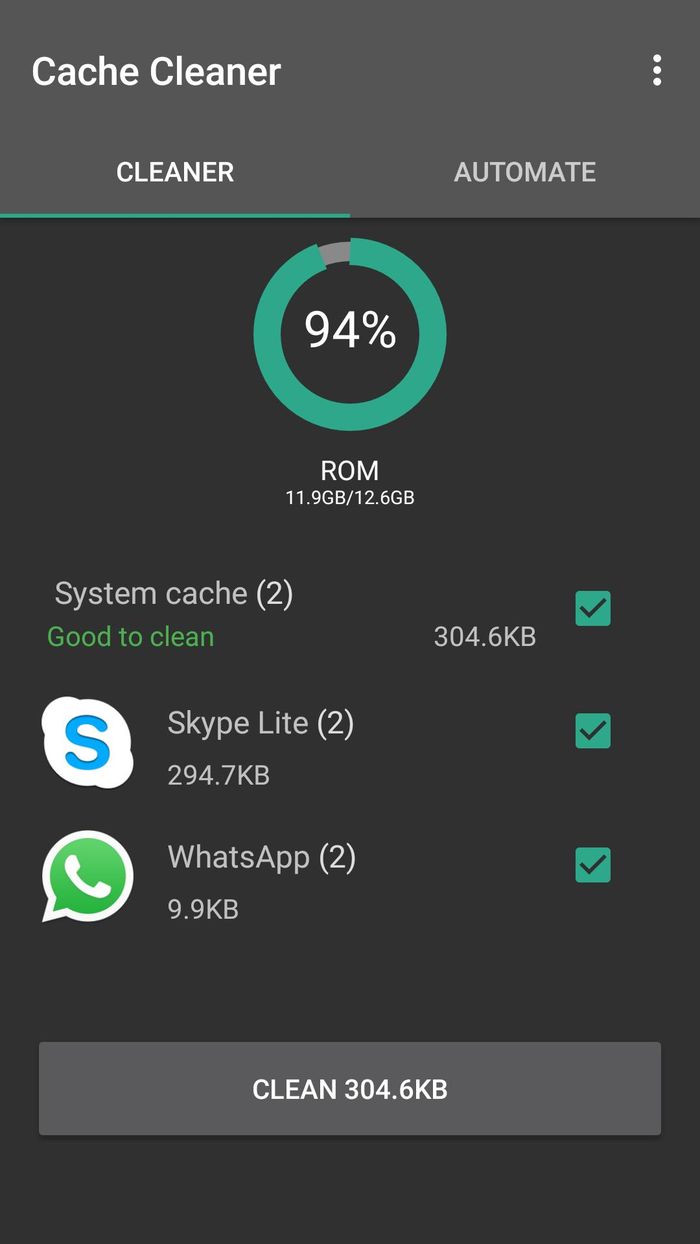Uncheck the System cache checkbox
The width and height of the screenshot is (700, 1244).
(x=593, y=608)
